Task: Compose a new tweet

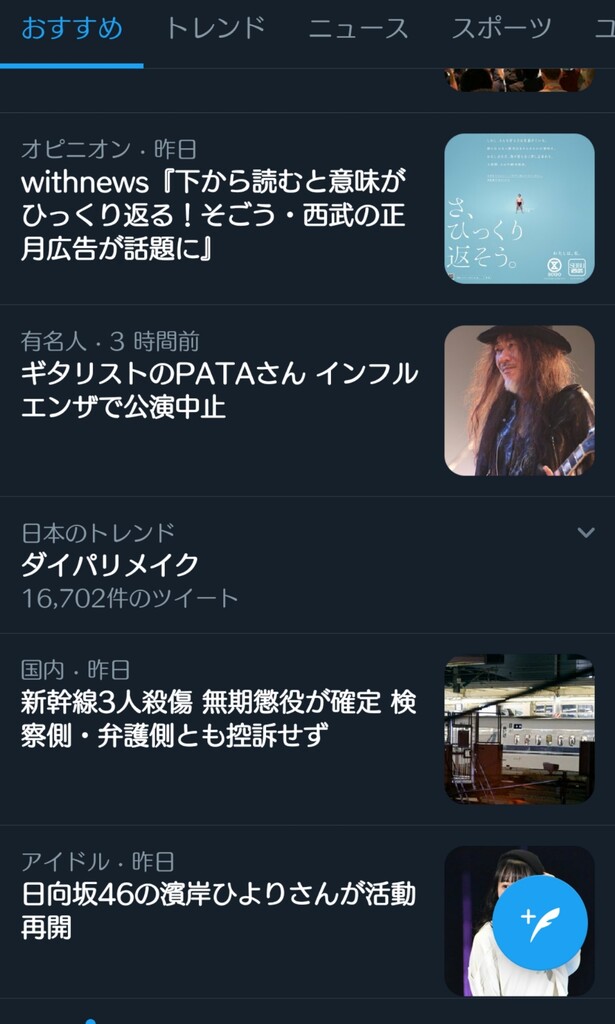Action: coord(540,922)
